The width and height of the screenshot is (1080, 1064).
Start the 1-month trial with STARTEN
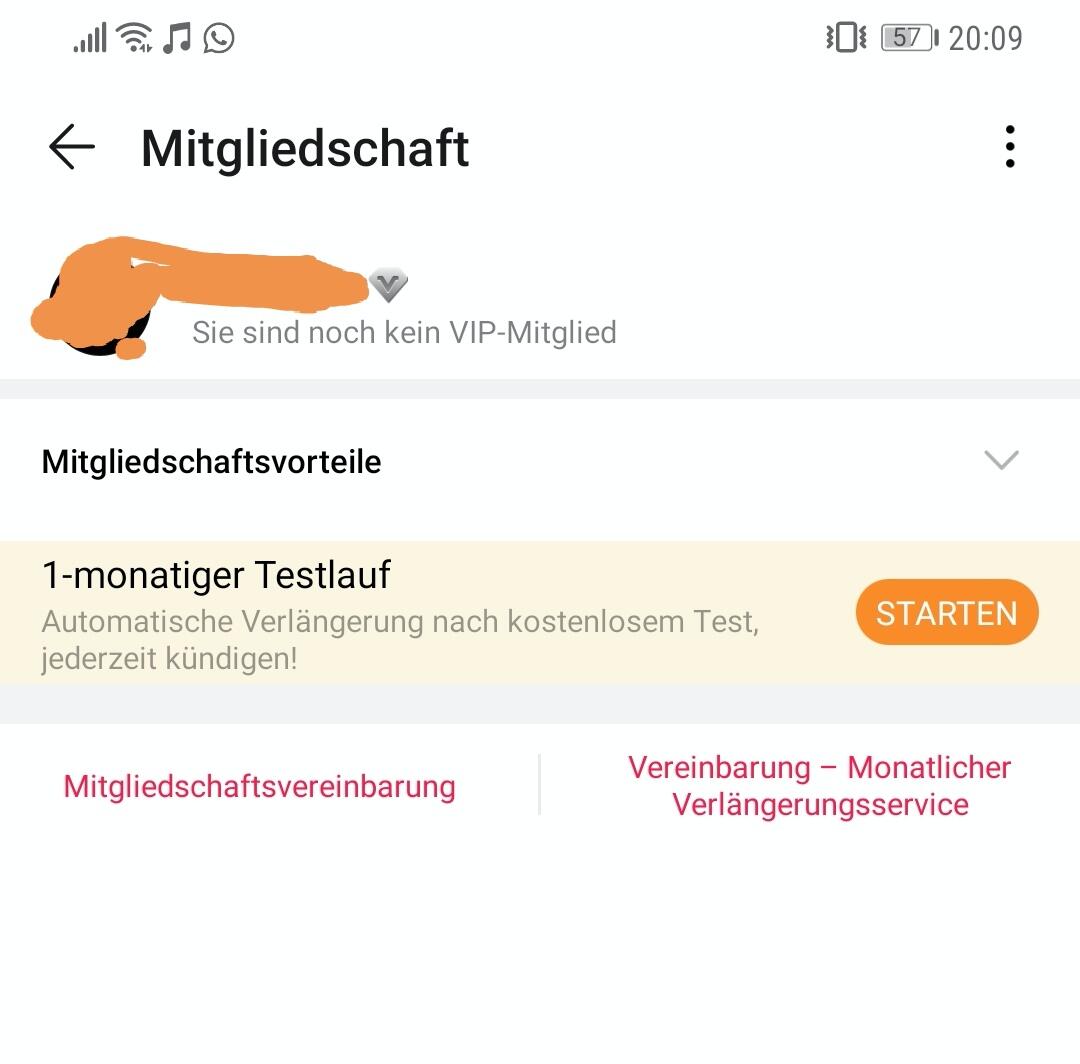tap(946, 612)
